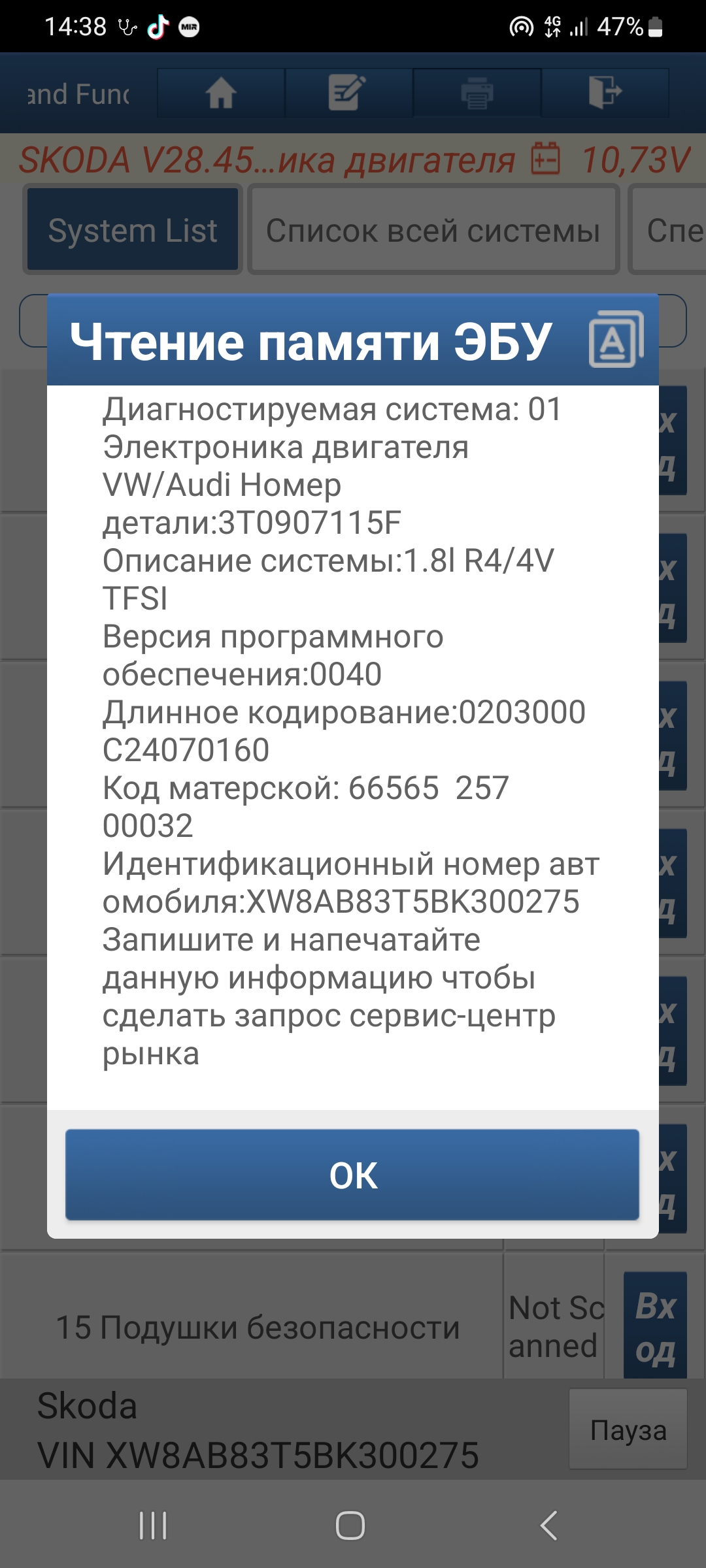Switch to System List tab

click(x=133, y=230)
